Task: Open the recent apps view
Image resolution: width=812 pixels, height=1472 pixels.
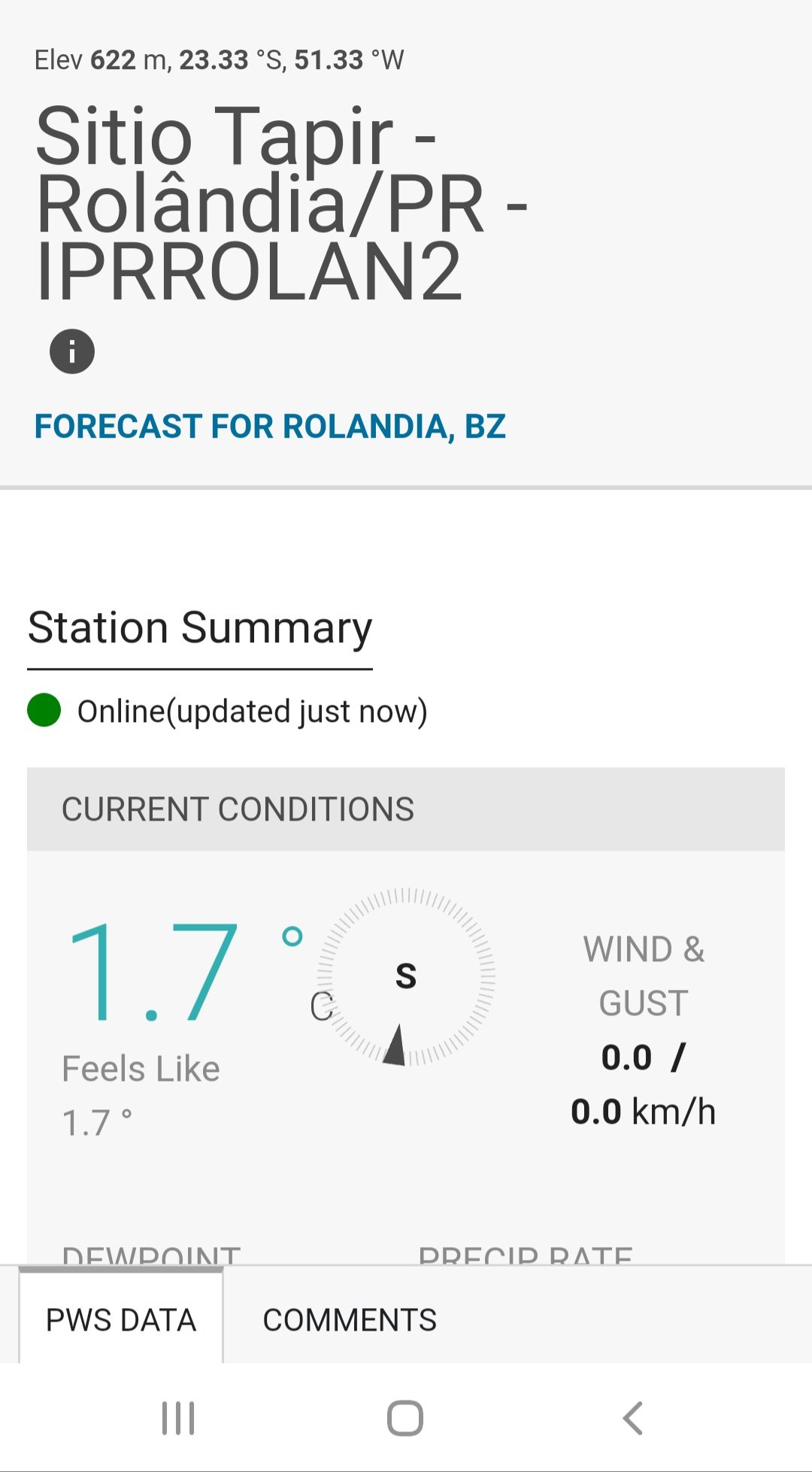Action: 178,1418
